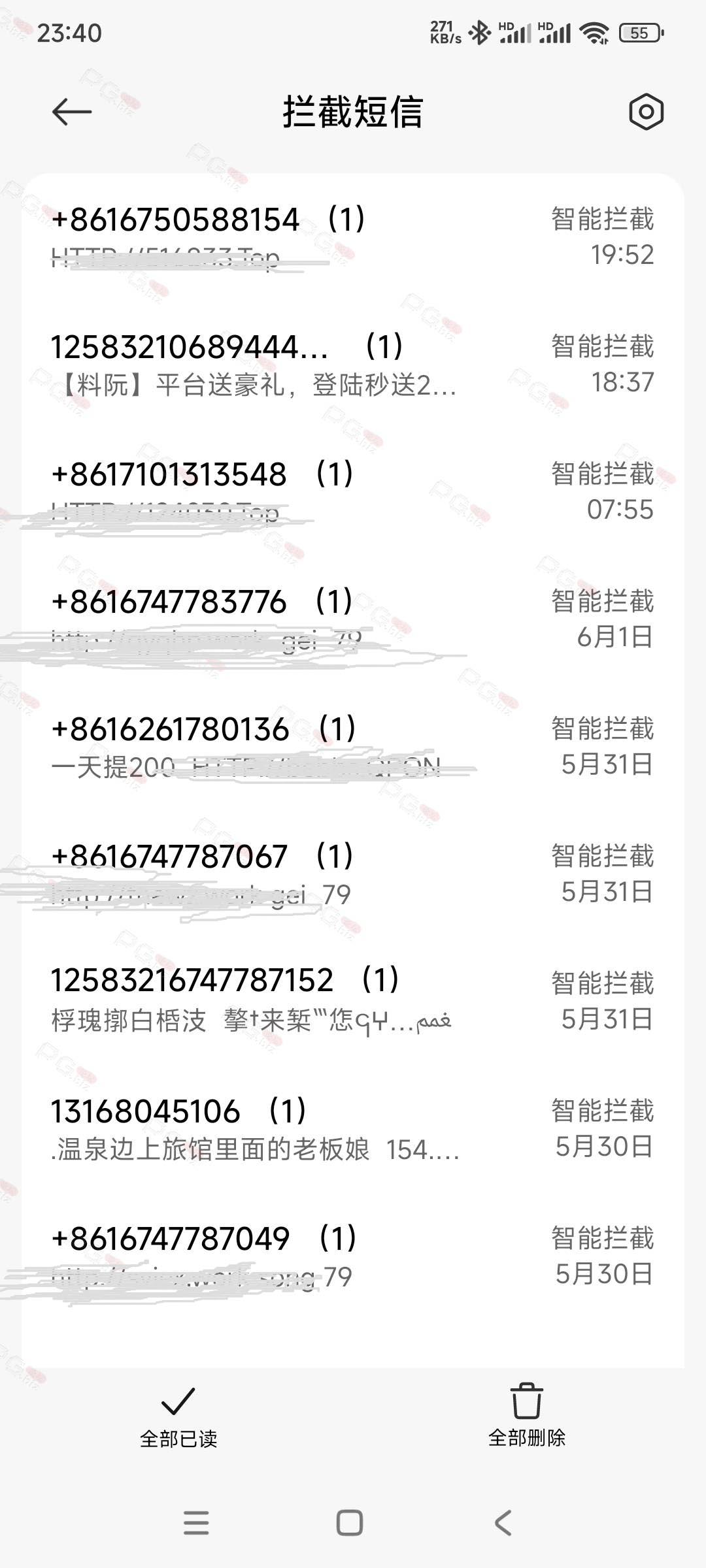Open recent apps from navigation bar
706x1568 pixels.
[196, 1523]
